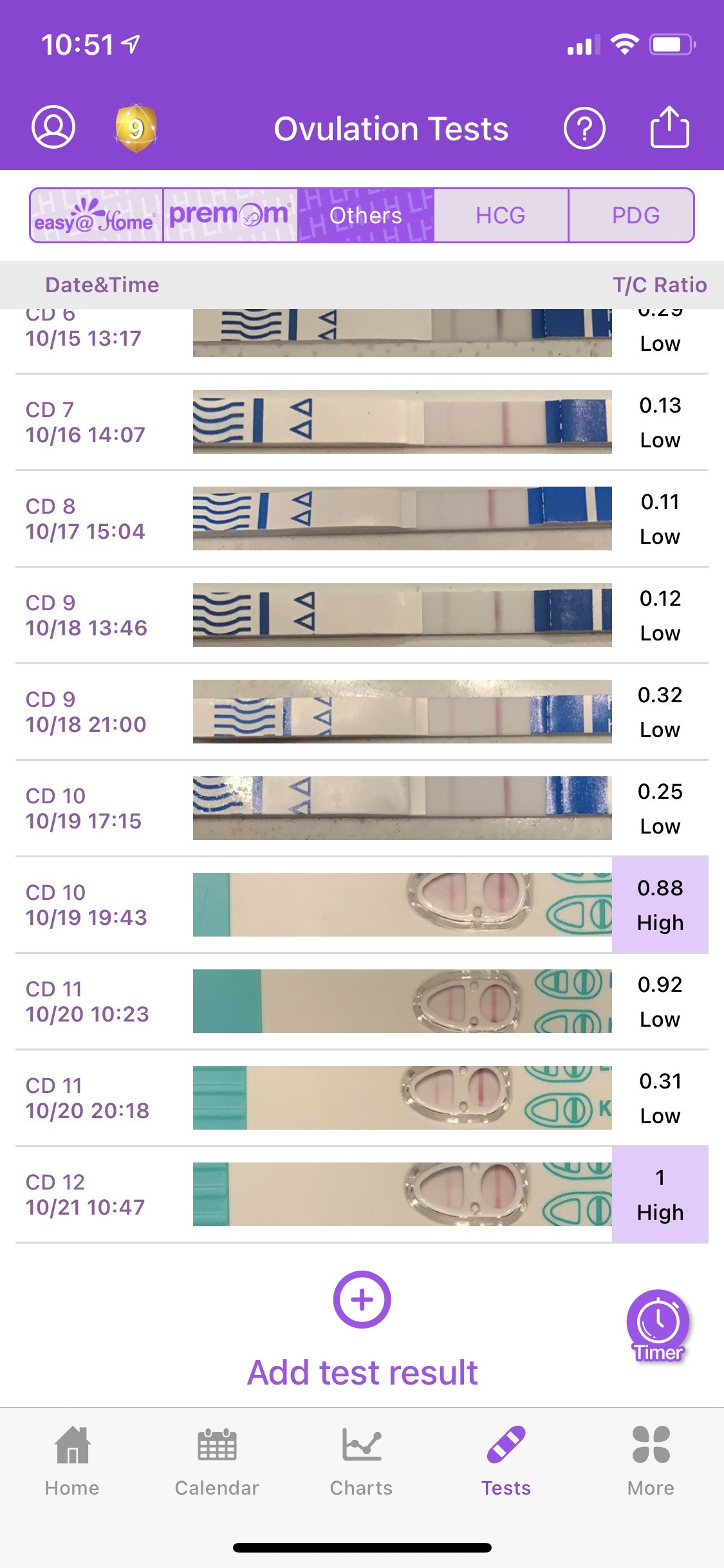Tap the gold level 9 badge

[x=136, y=128]
